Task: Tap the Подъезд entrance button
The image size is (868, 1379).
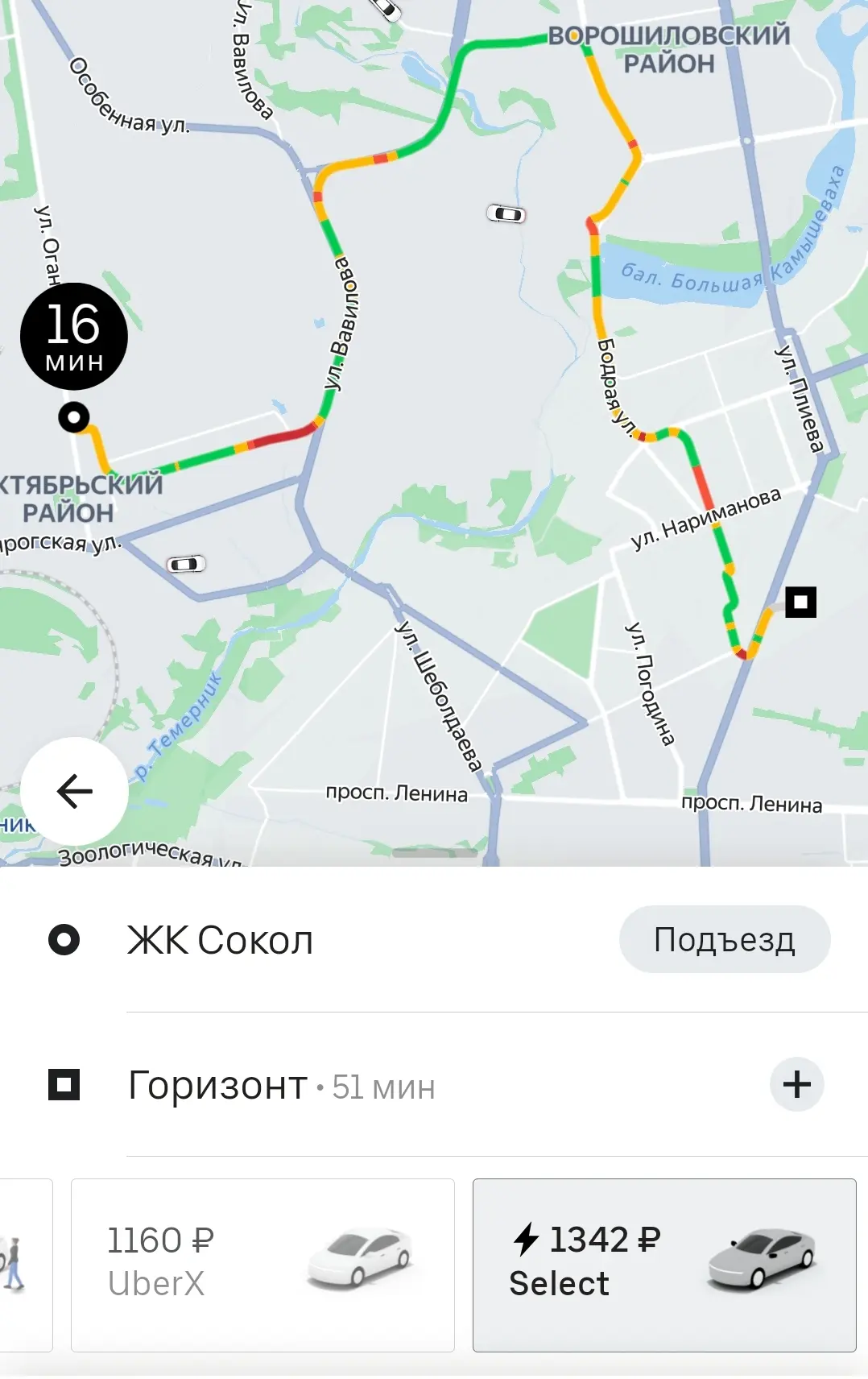Action: (x=724, y=939)
